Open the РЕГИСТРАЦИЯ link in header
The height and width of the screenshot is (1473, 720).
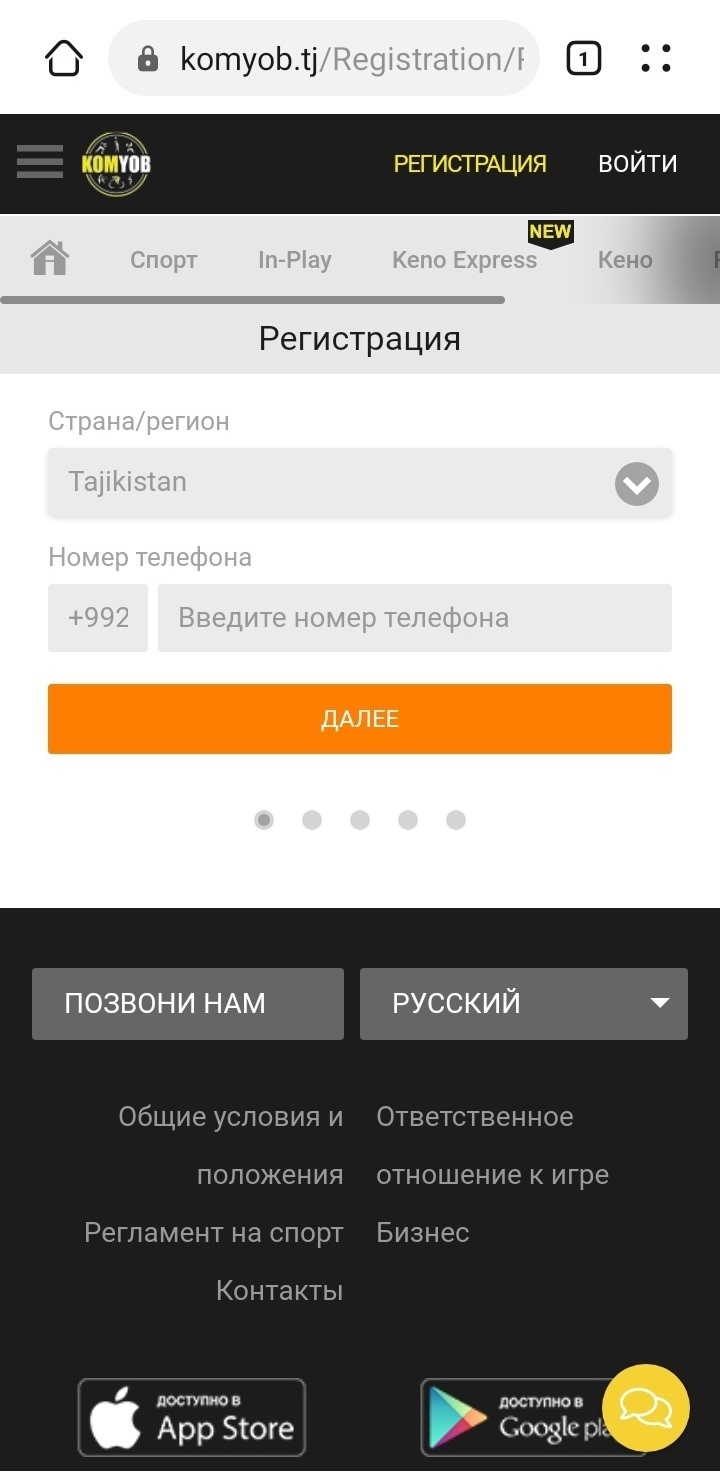470,163
